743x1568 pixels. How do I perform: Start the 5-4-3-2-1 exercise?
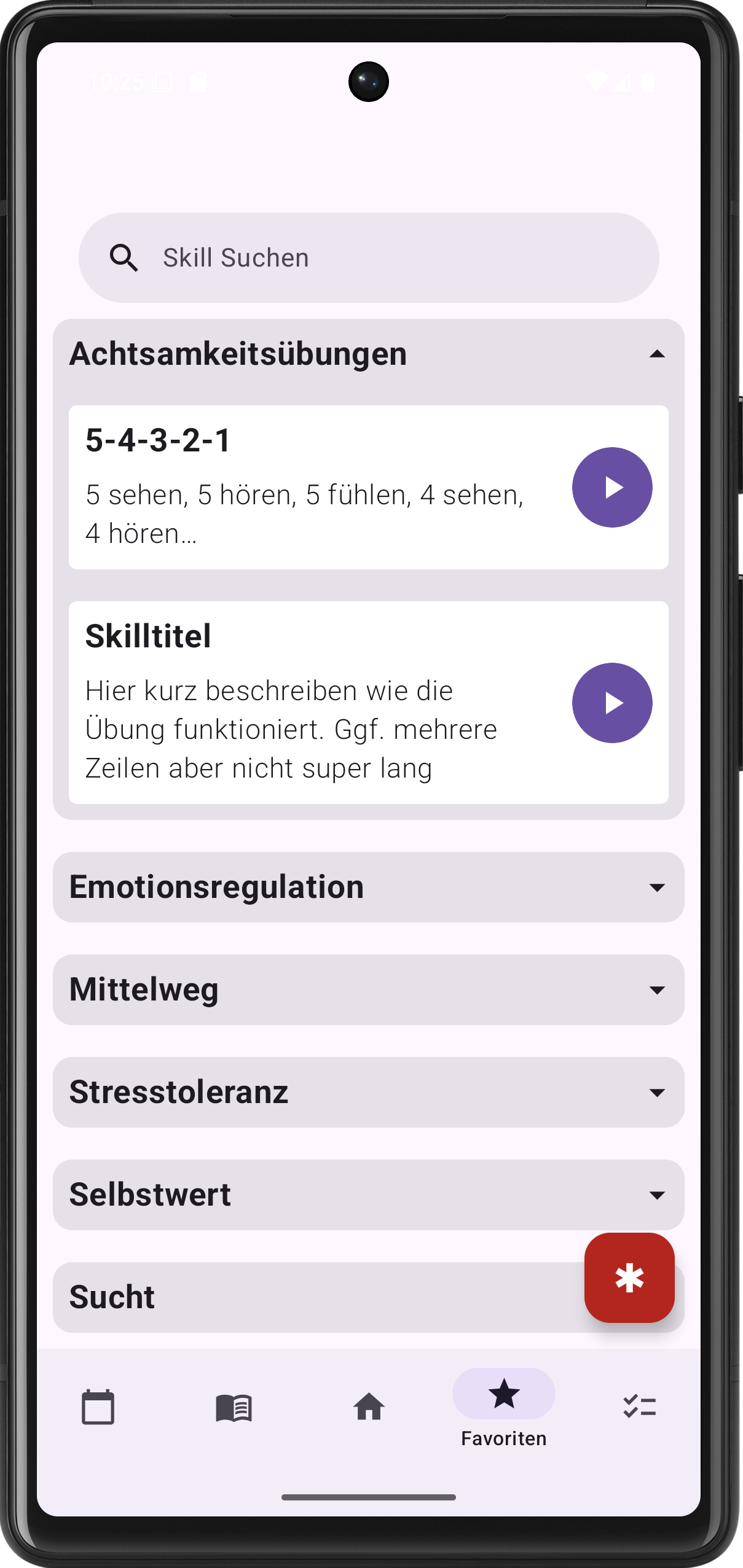(x=611, y=488)
